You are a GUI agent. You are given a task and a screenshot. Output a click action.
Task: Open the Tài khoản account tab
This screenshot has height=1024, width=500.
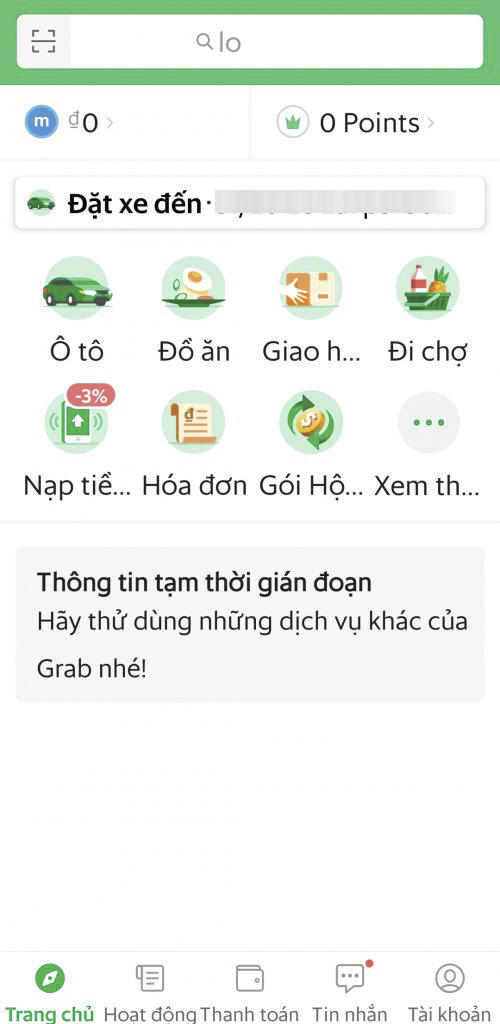pos(449,991)
